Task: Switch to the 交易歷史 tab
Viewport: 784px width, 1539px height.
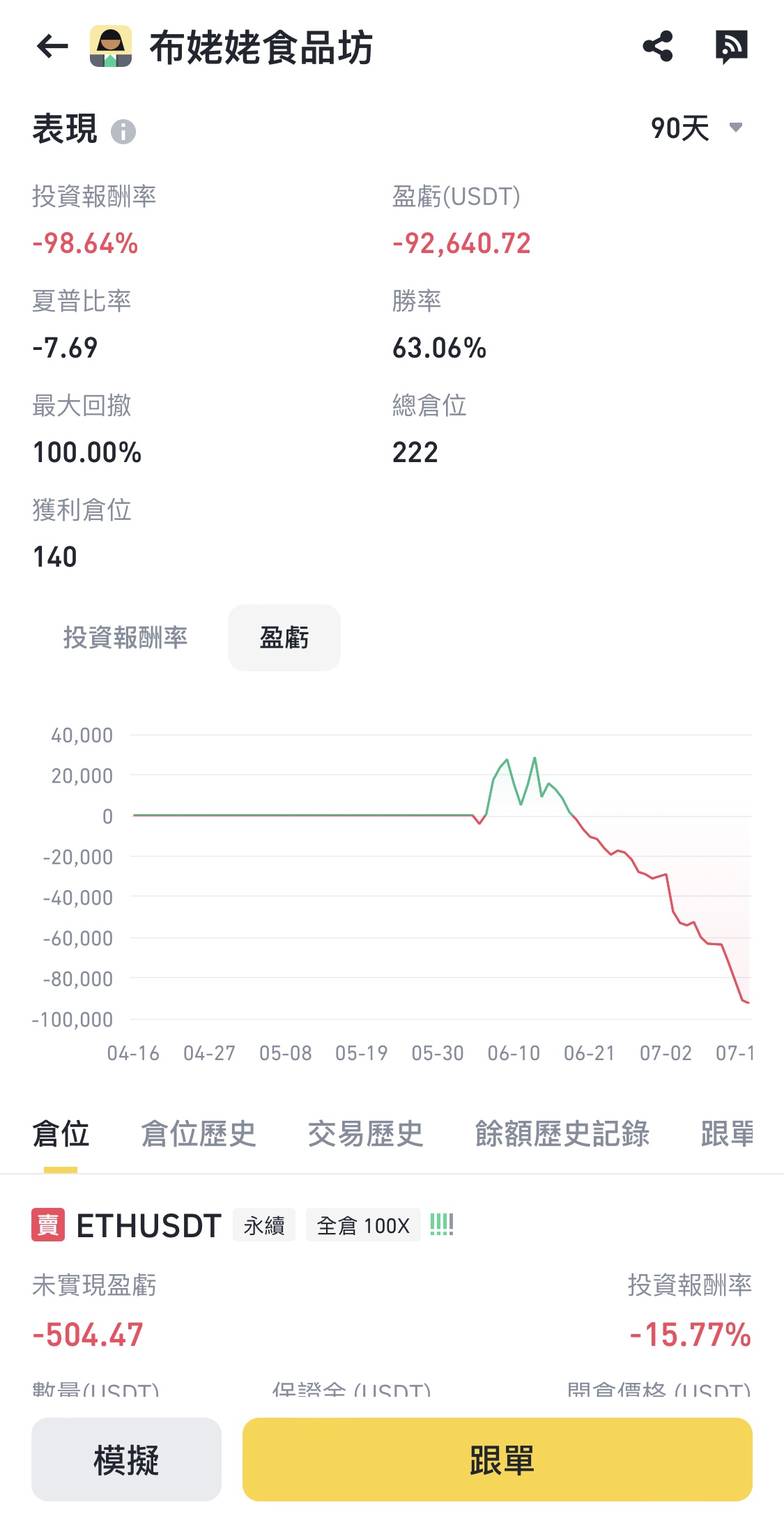Action: coord(366,1133)
